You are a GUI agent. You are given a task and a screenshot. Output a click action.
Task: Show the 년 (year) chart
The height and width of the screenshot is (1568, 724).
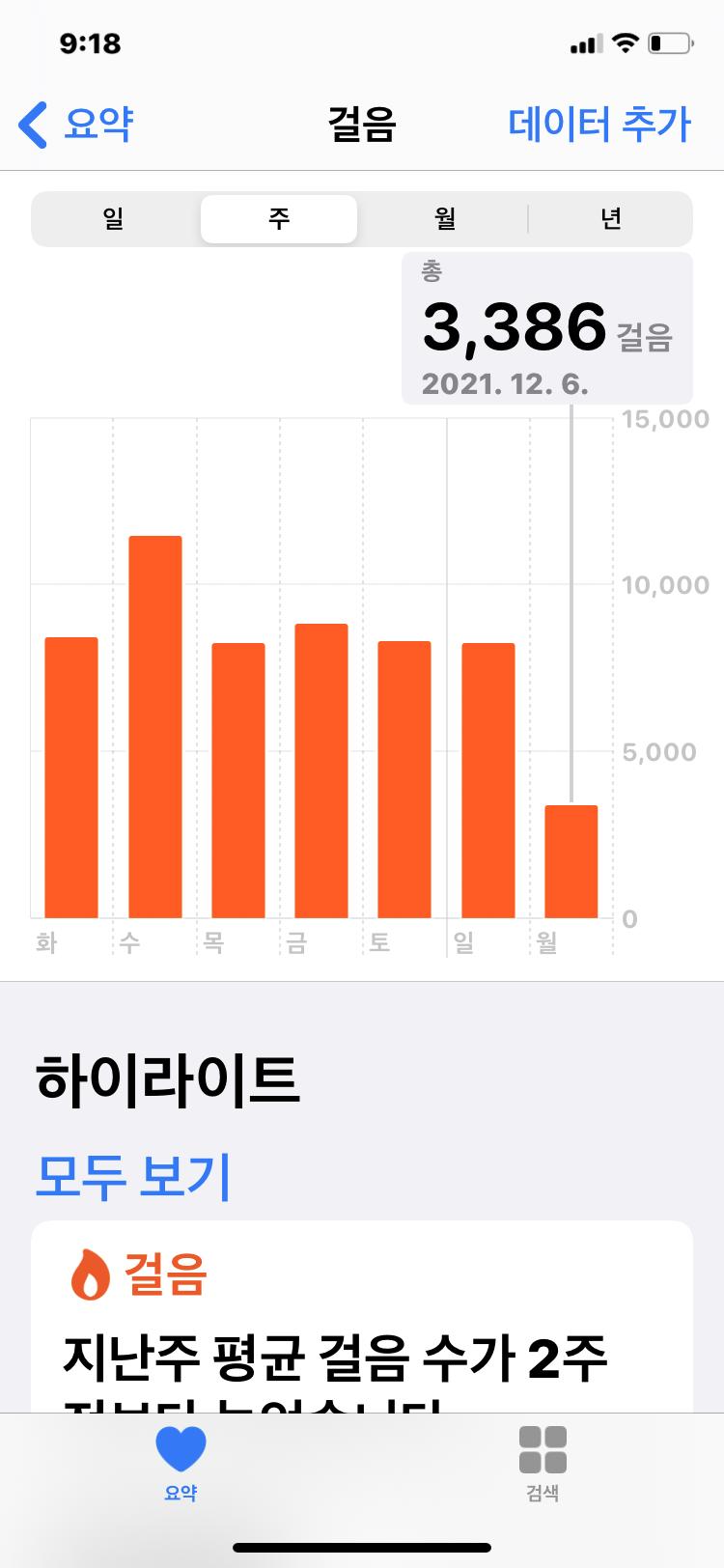[x=610, y=219]
